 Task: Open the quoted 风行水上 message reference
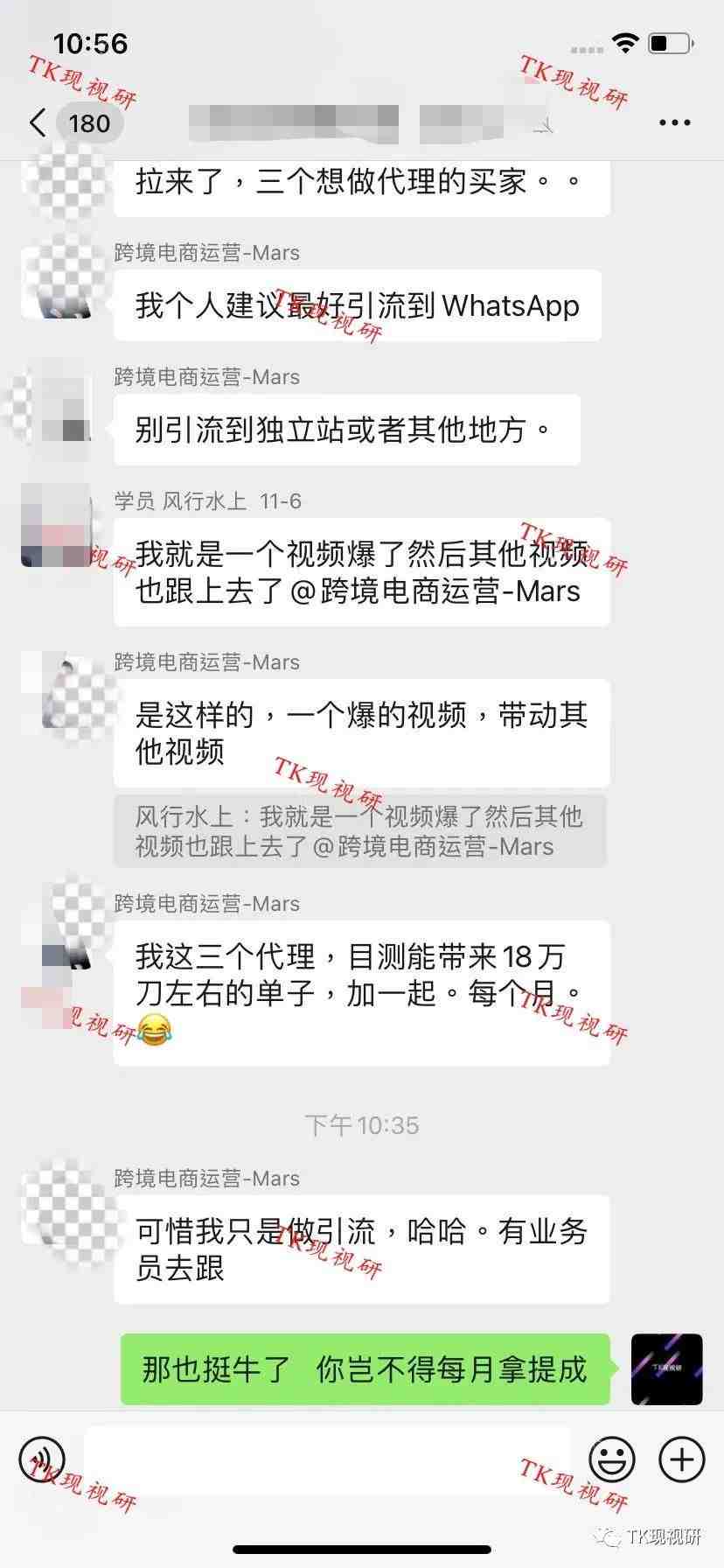(359, 832)
